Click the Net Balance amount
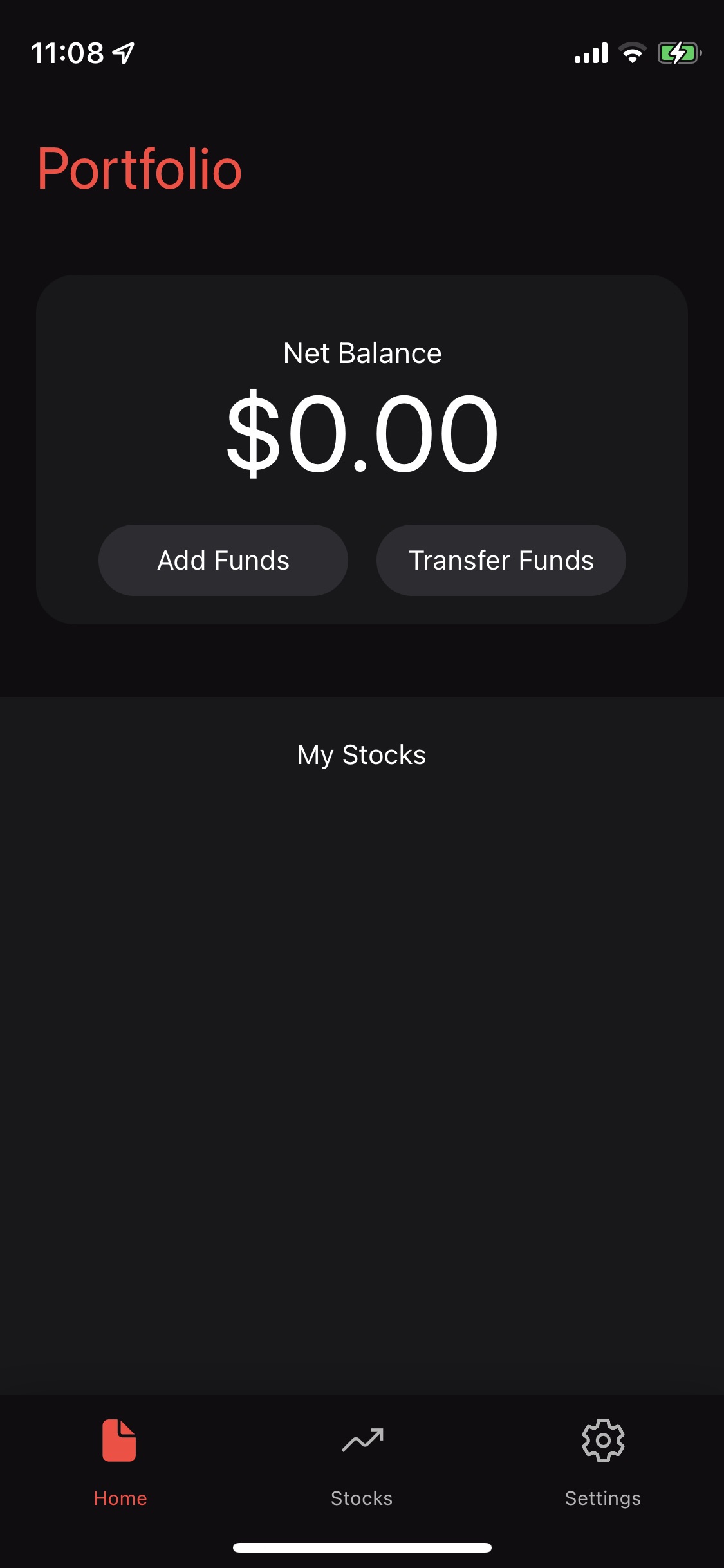This screenshot has width=724, height=1568. point(362,433)
